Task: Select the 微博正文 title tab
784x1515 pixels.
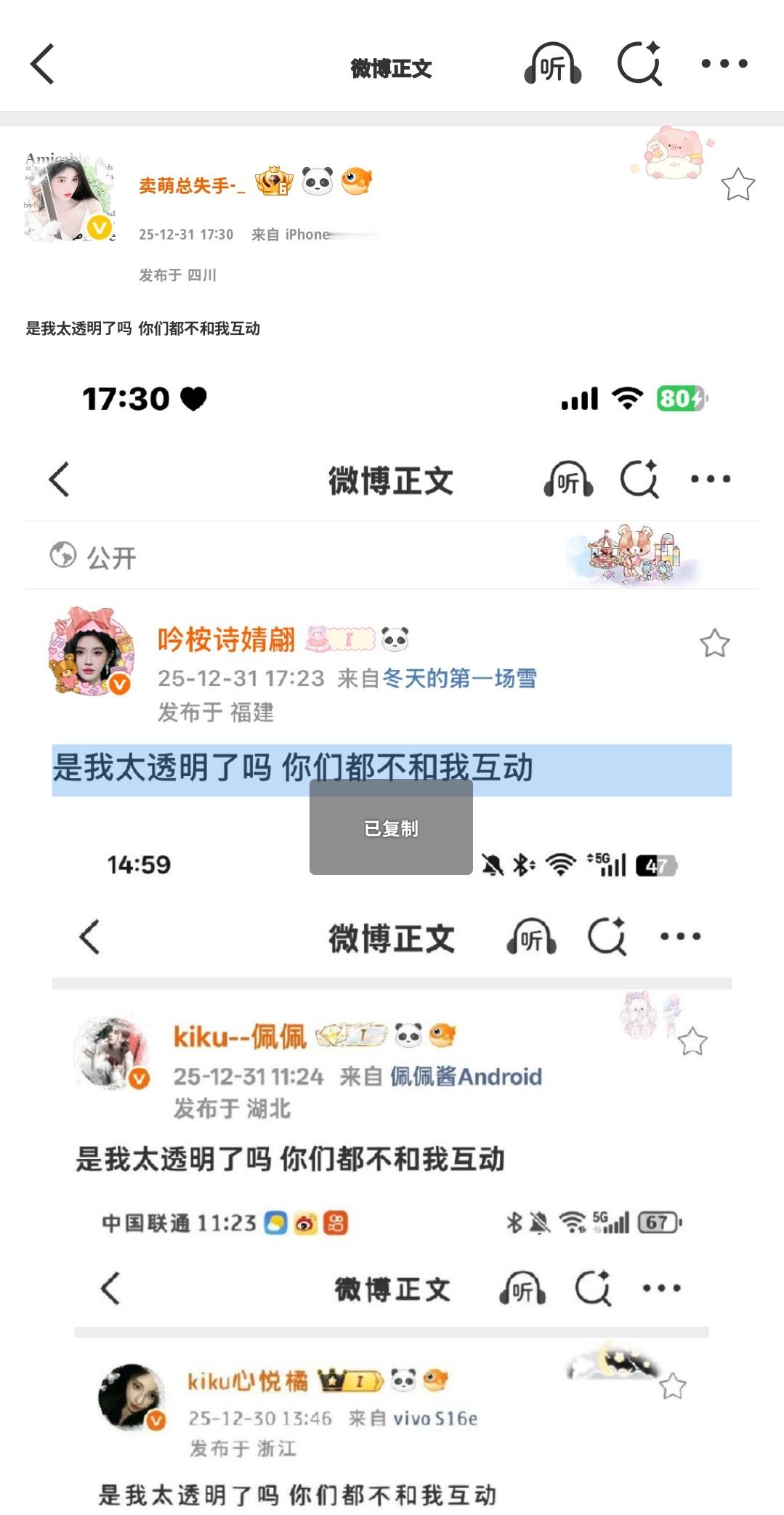Action: coord(391,67)
